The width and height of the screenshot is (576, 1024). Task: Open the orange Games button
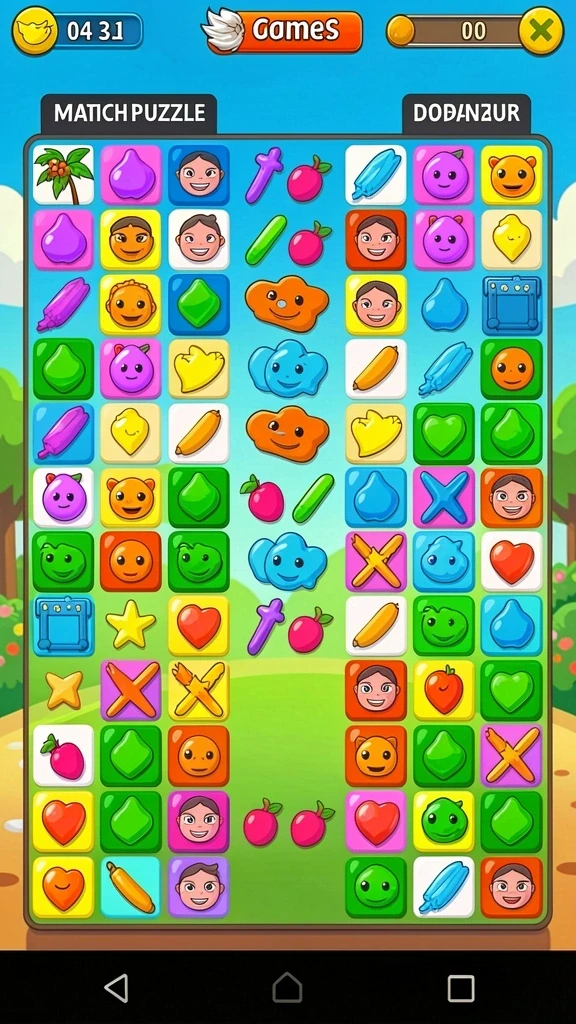pos(283,31)
